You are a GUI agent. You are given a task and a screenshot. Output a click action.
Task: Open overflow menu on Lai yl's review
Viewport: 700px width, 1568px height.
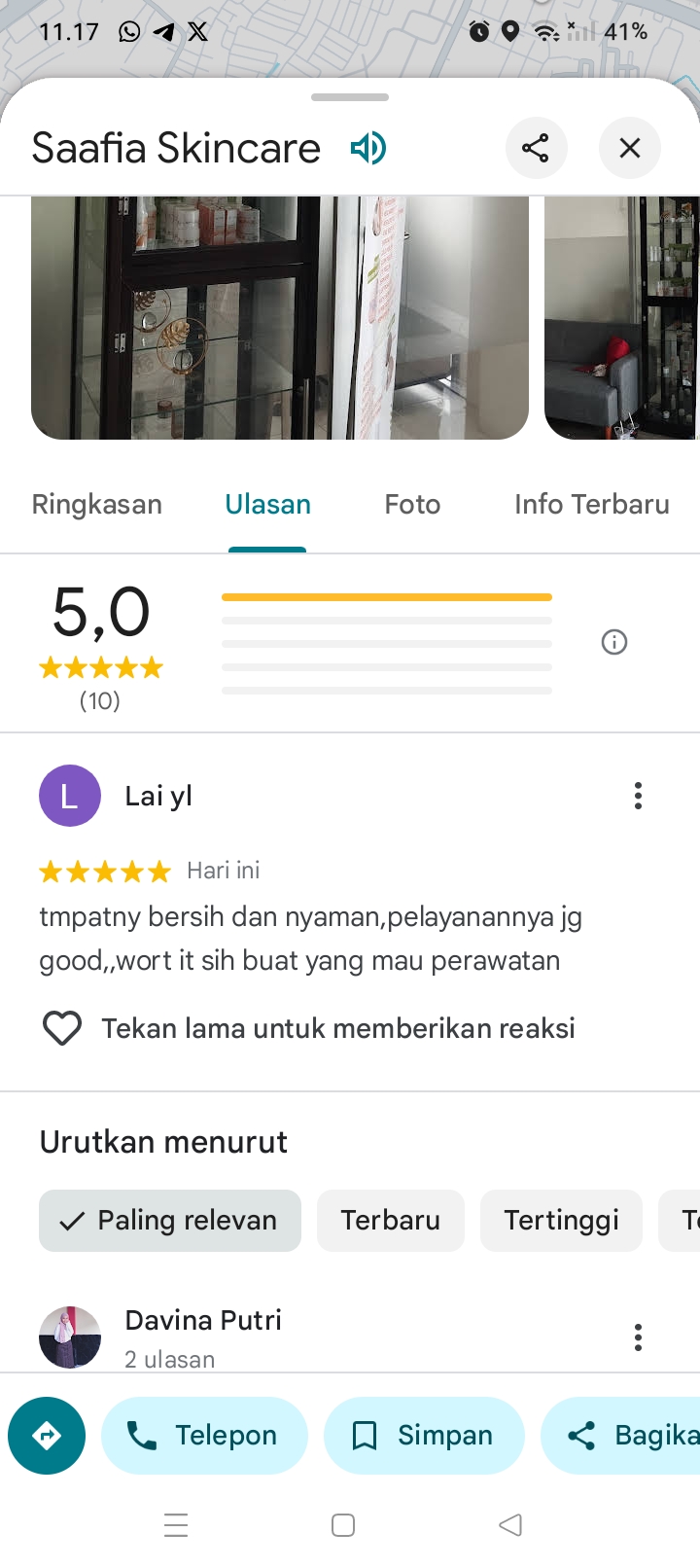tap(638, 796)
